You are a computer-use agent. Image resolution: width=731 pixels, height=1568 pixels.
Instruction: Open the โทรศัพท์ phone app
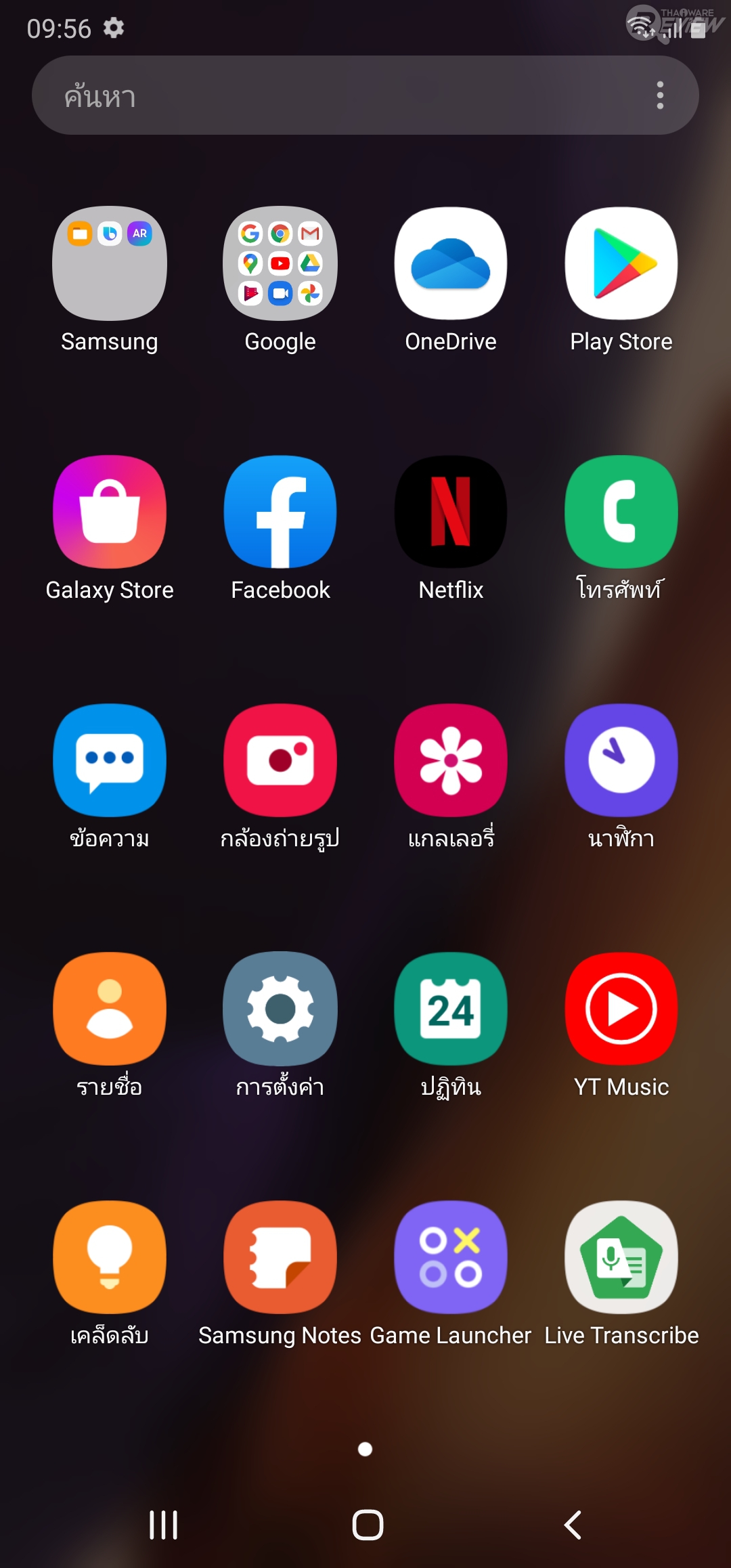coord(621,512)
